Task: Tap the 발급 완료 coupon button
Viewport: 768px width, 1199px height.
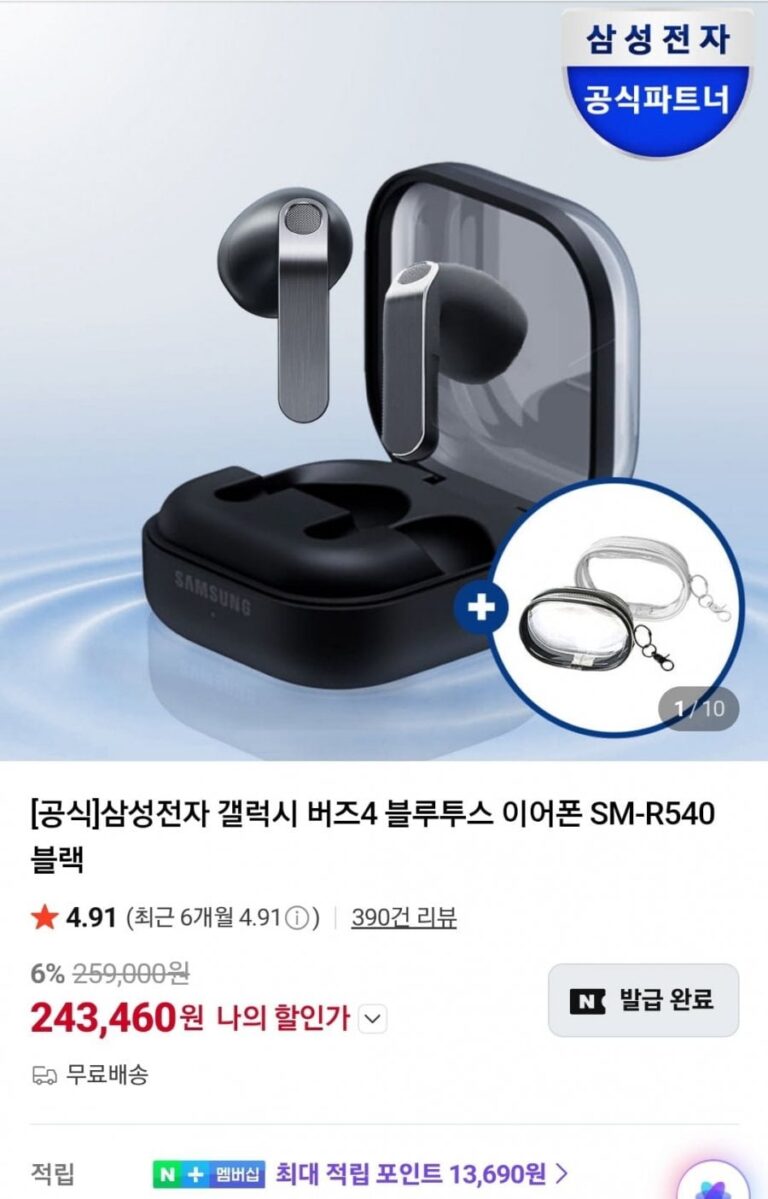Action: pyautogui.click(x=642, y=1000)
